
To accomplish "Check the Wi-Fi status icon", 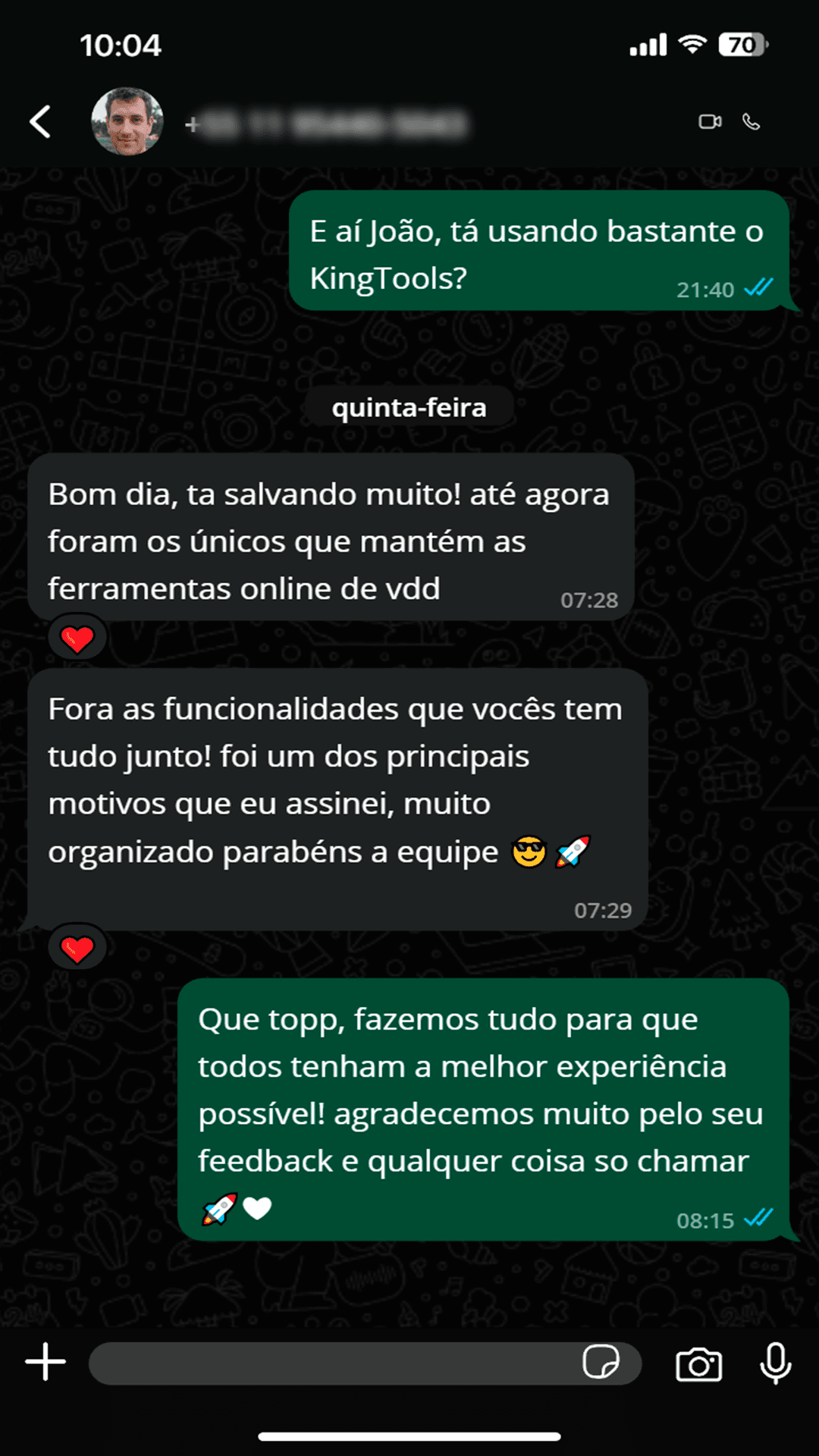I will pyautogui.click(x=692, y=45).
